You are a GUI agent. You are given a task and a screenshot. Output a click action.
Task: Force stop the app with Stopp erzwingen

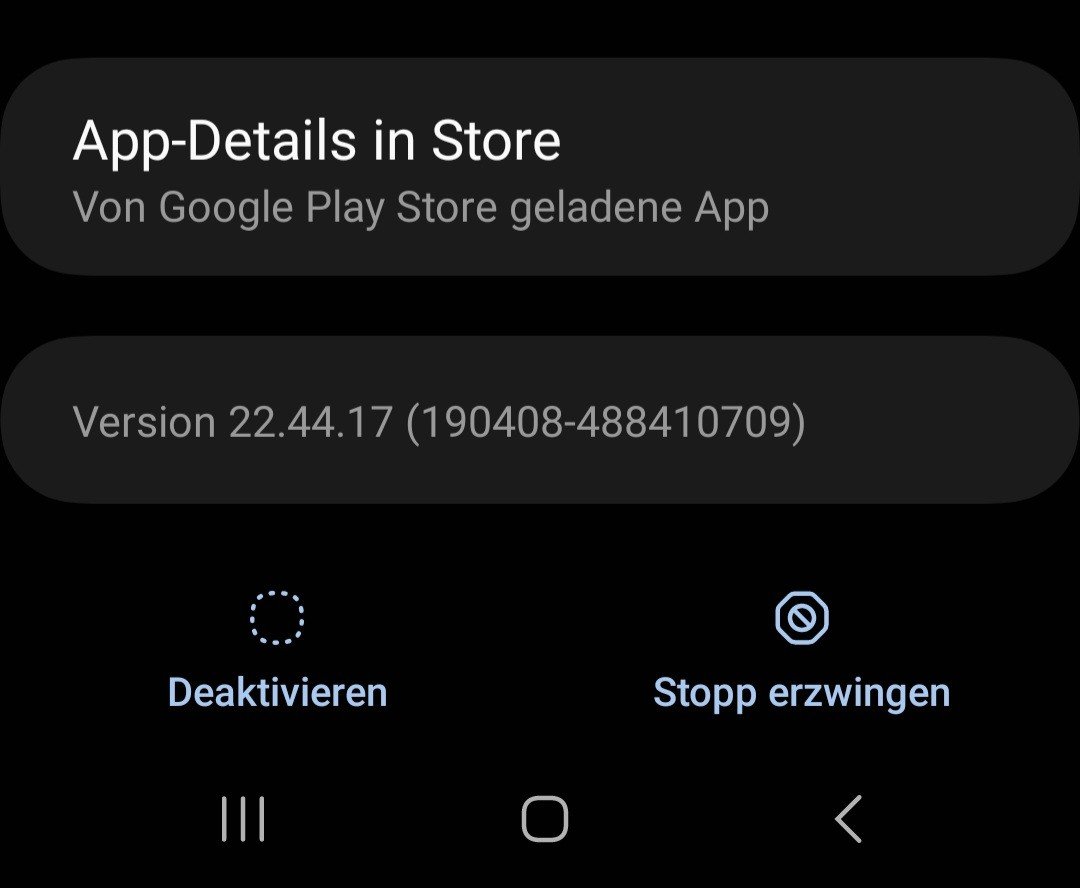point(801,650)
